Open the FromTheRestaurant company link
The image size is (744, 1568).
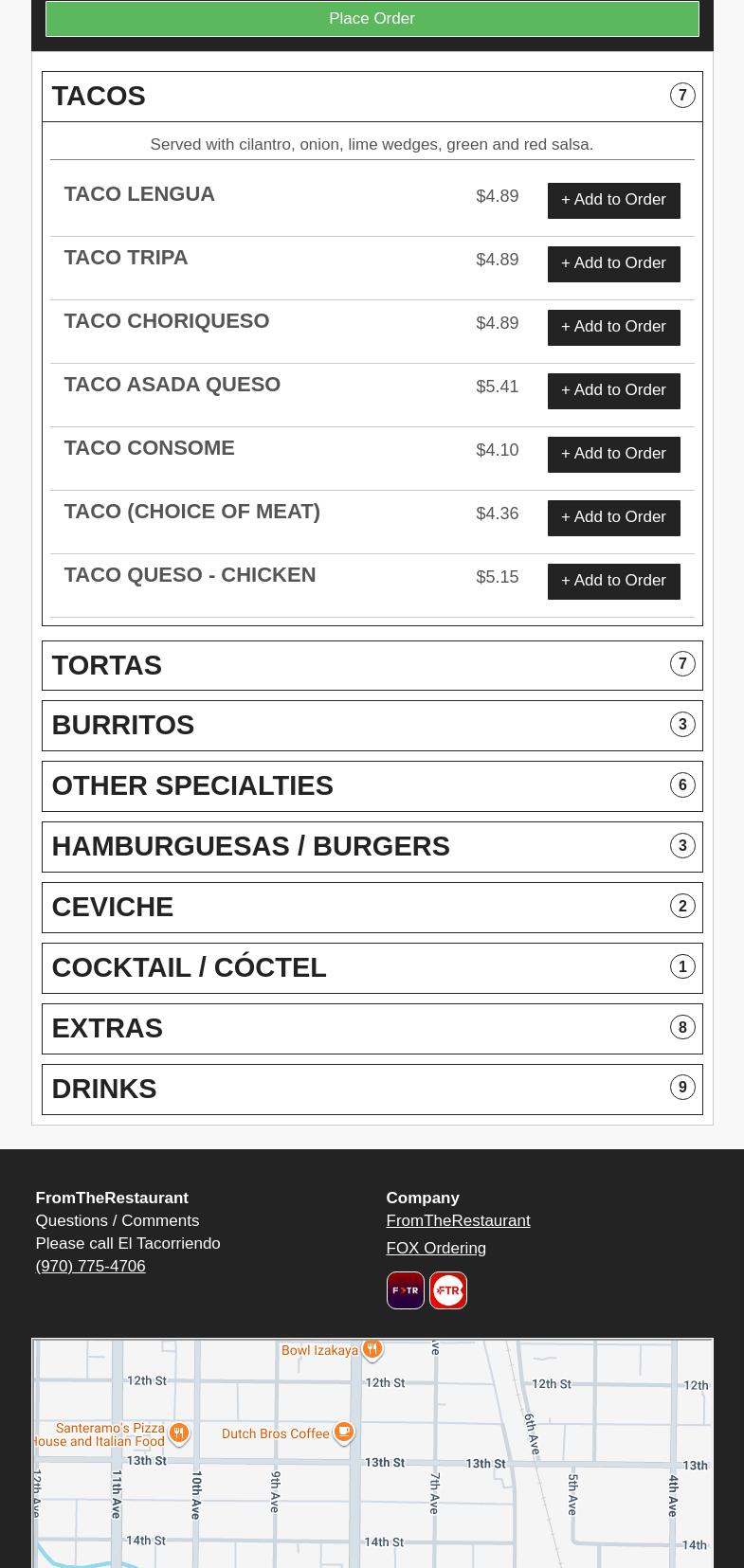[458, 1221]
